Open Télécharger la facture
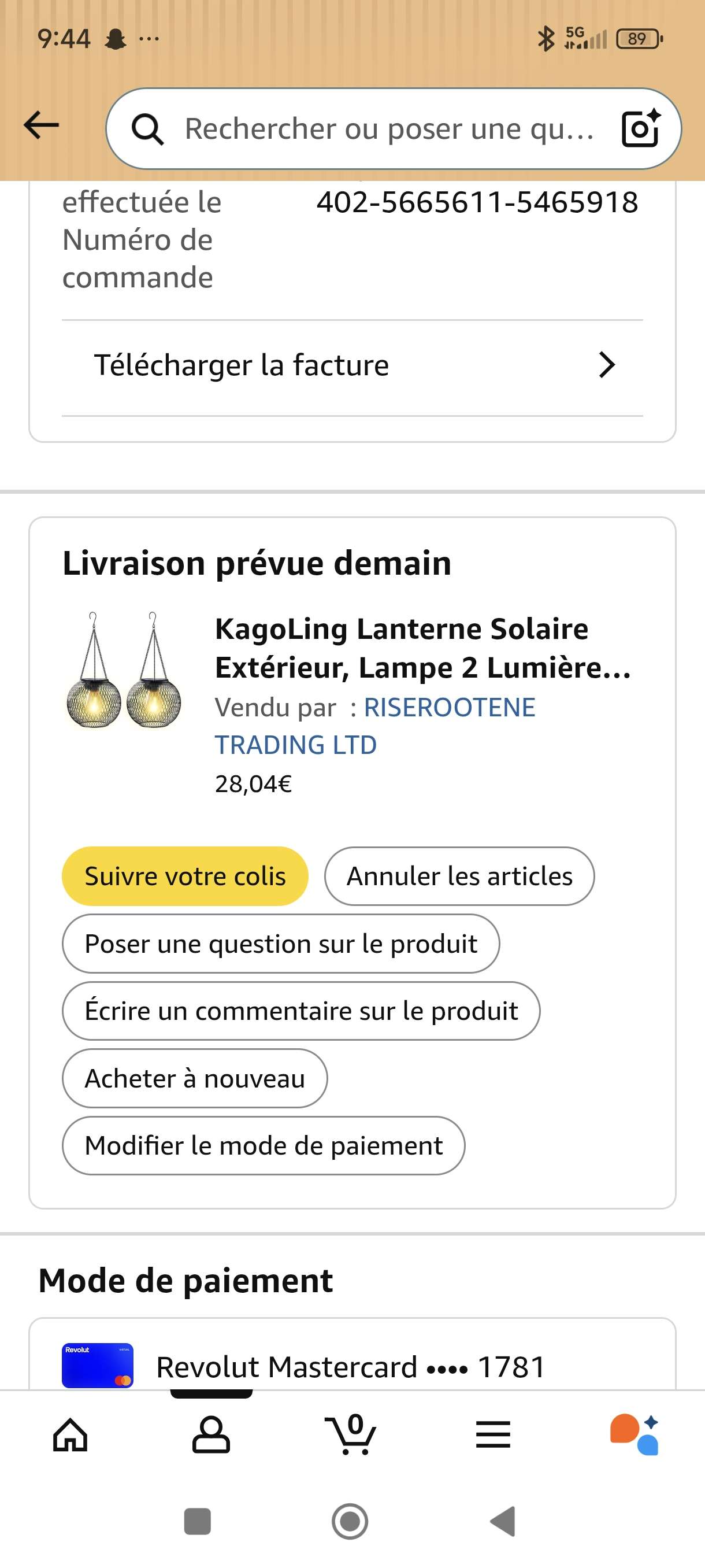 click(x=352, y=366)
